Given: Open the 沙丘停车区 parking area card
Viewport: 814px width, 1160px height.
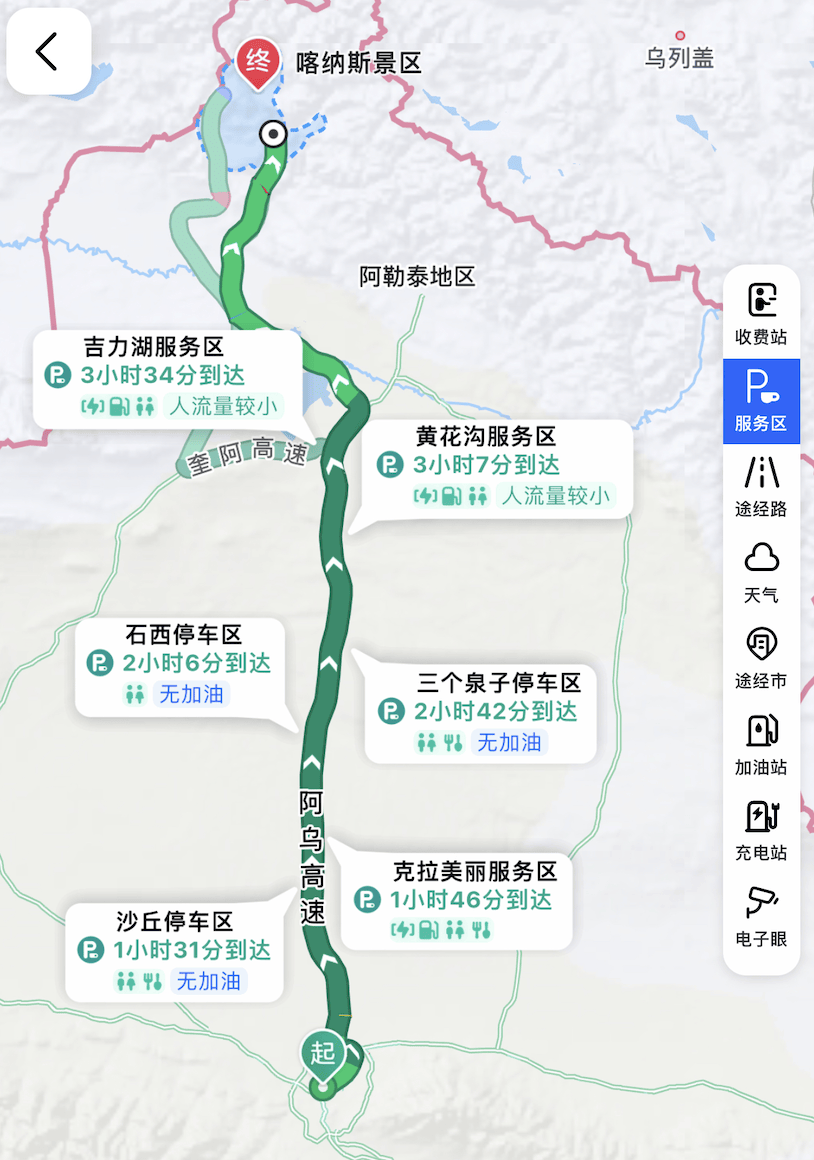Looking at the screenshot, I should click(x=174, y=950).
